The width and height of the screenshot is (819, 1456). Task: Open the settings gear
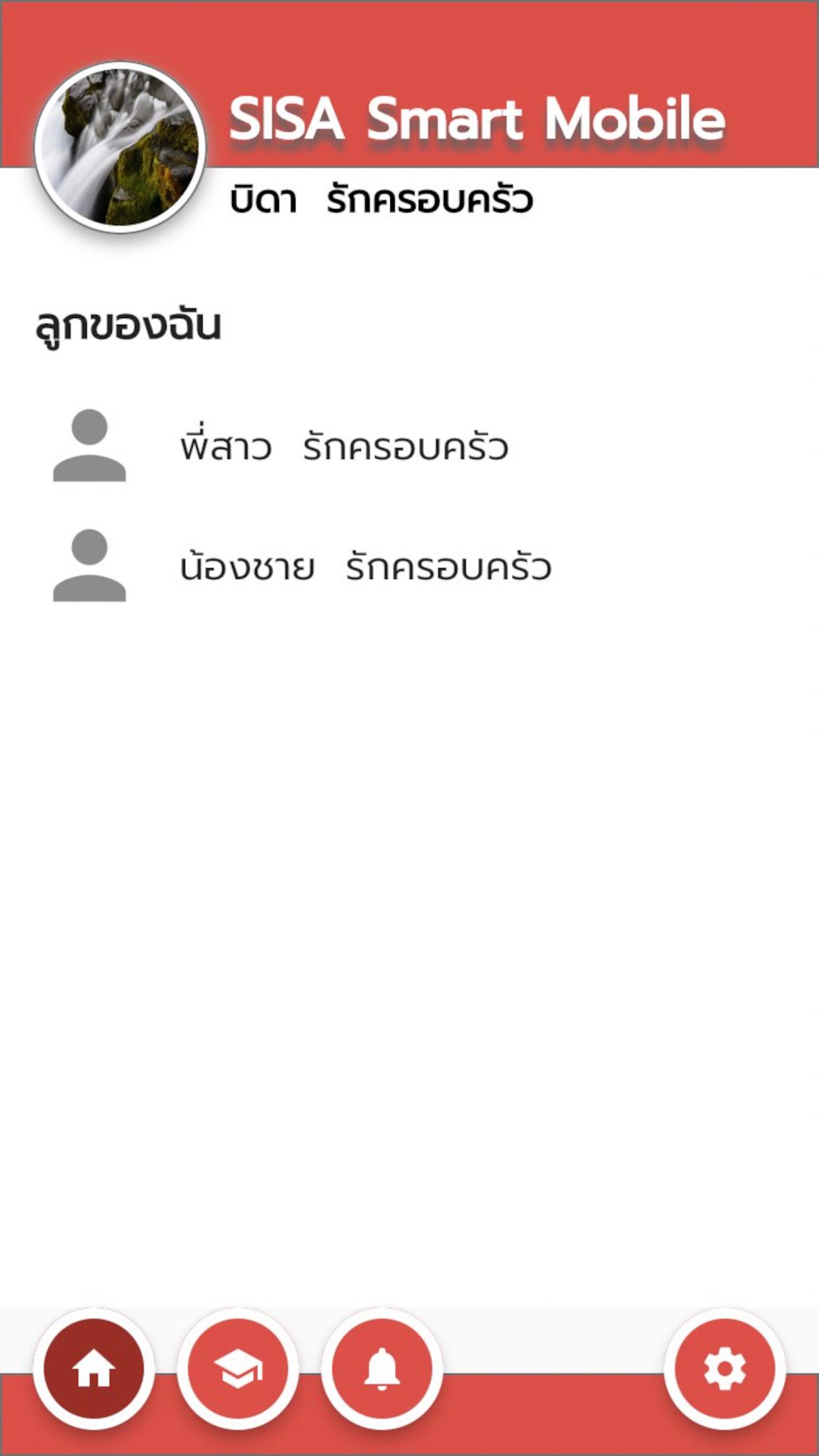[x=725, y=1368]
